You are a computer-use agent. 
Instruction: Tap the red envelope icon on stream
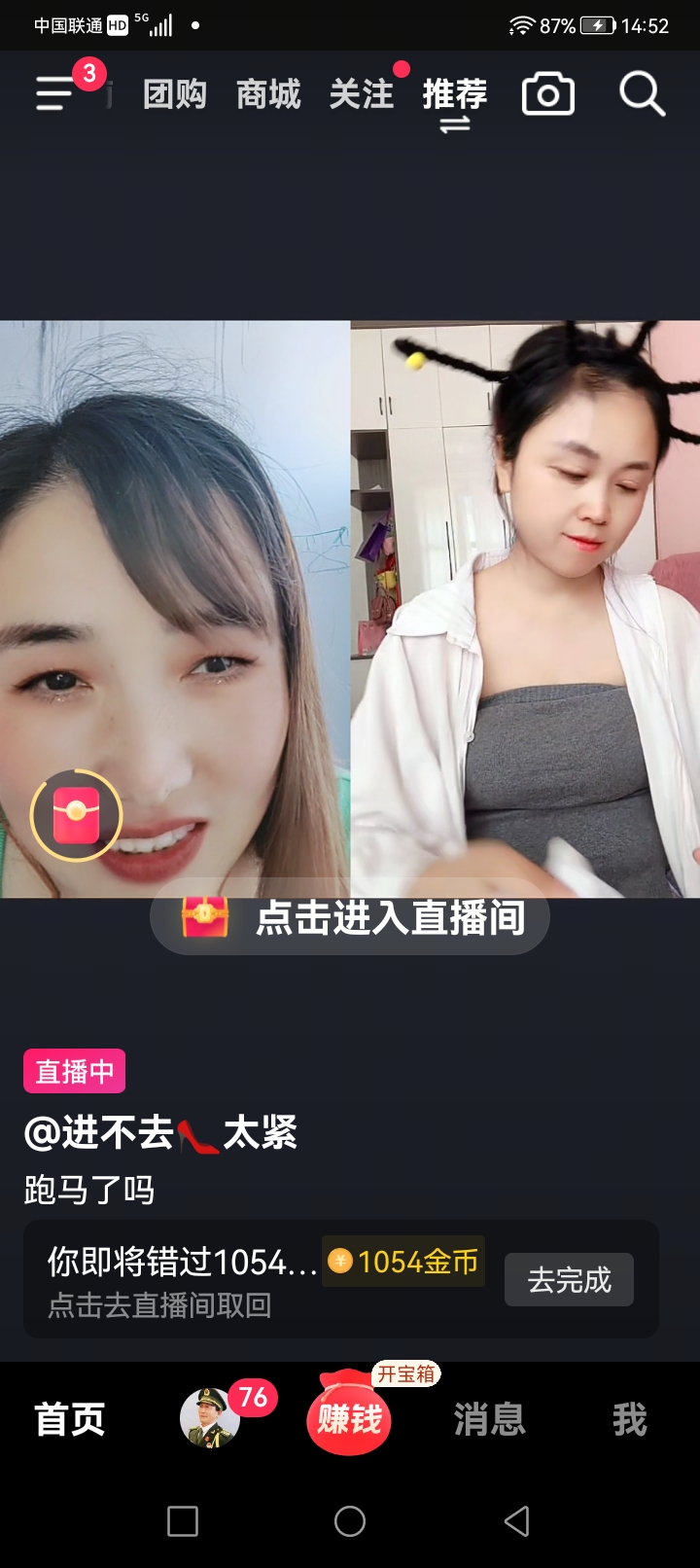tap(76, 815)
